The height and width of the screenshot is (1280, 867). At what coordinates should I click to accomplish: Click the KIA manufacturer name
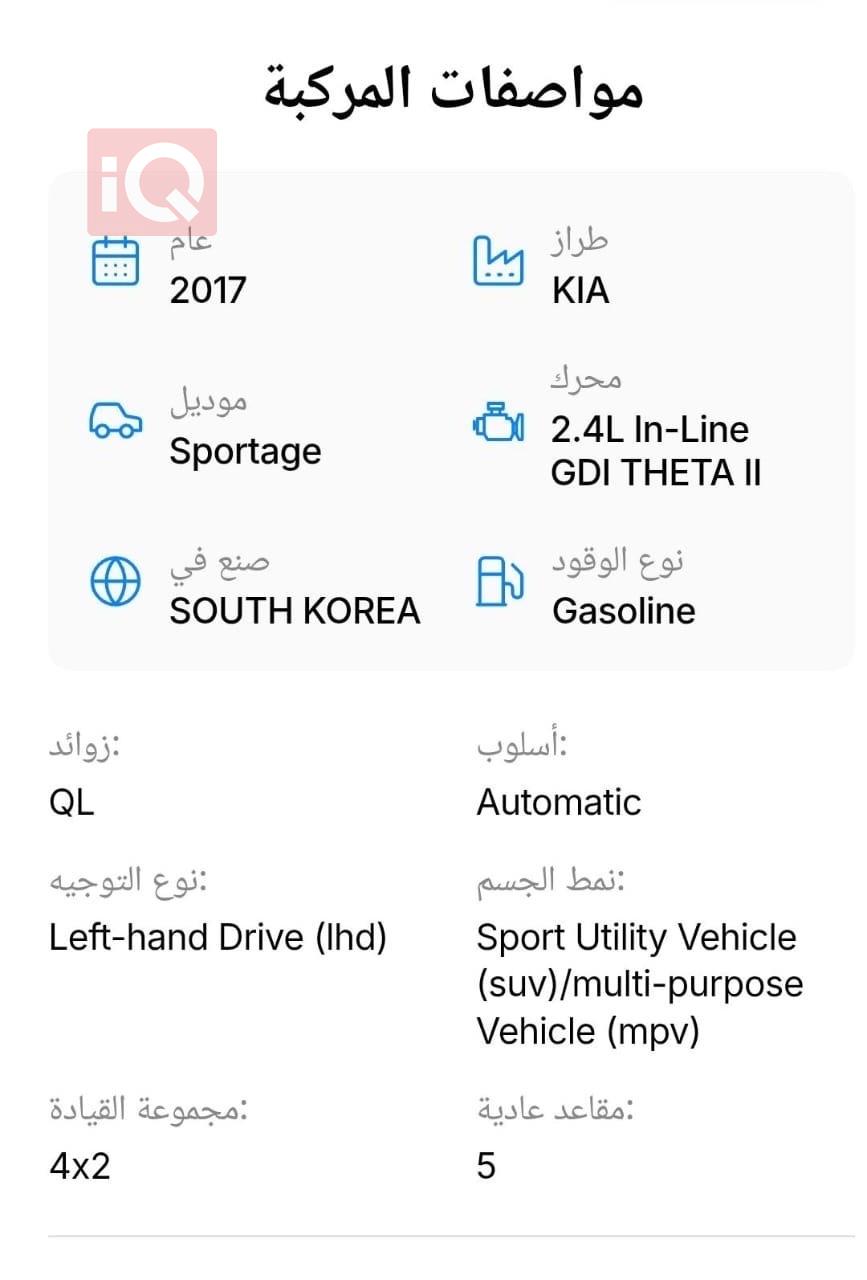pos(580,291)
